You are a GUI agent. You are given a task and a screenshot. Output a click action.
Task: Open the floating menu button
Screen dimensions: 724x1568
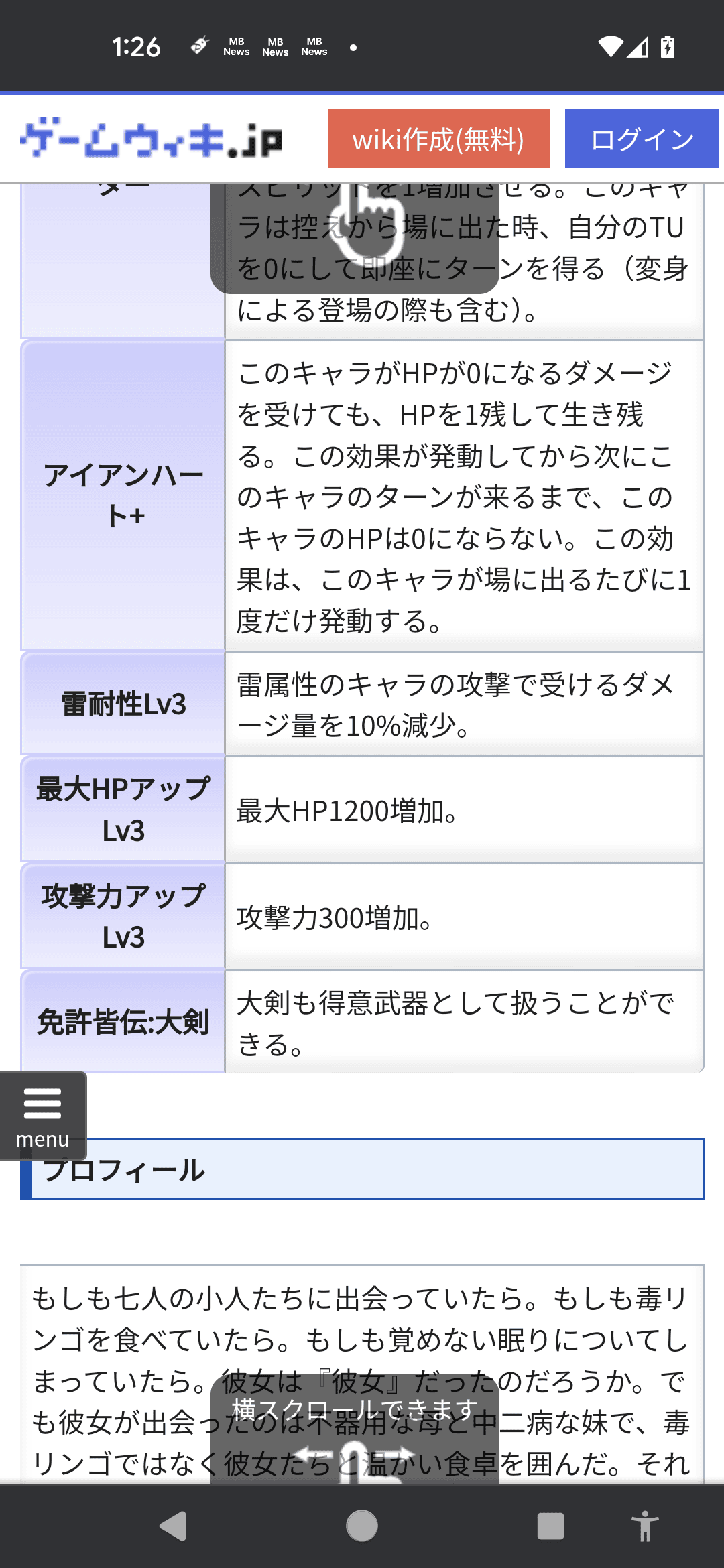pyautogui.click(x=43, y=1116)
